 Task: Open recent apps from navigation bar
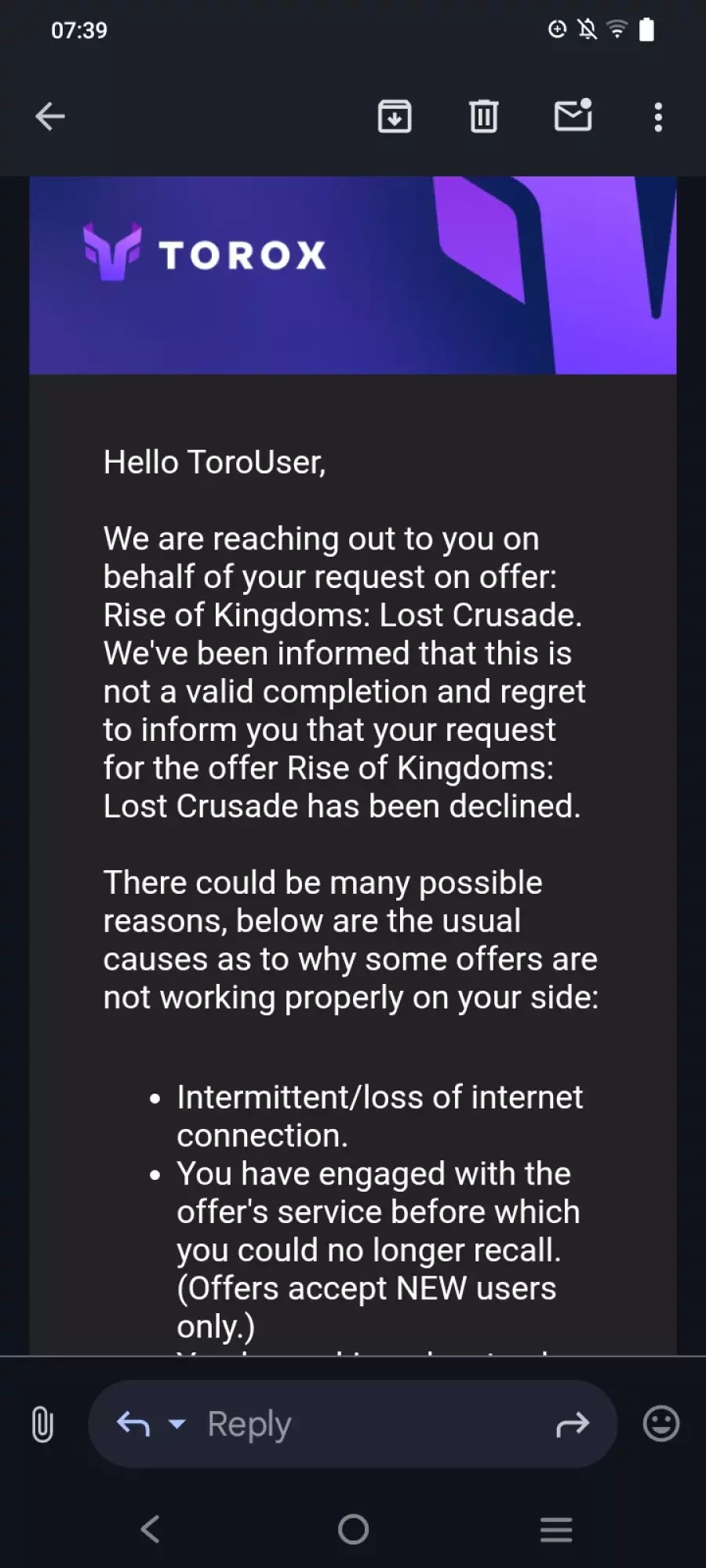tap(555, 1529)
